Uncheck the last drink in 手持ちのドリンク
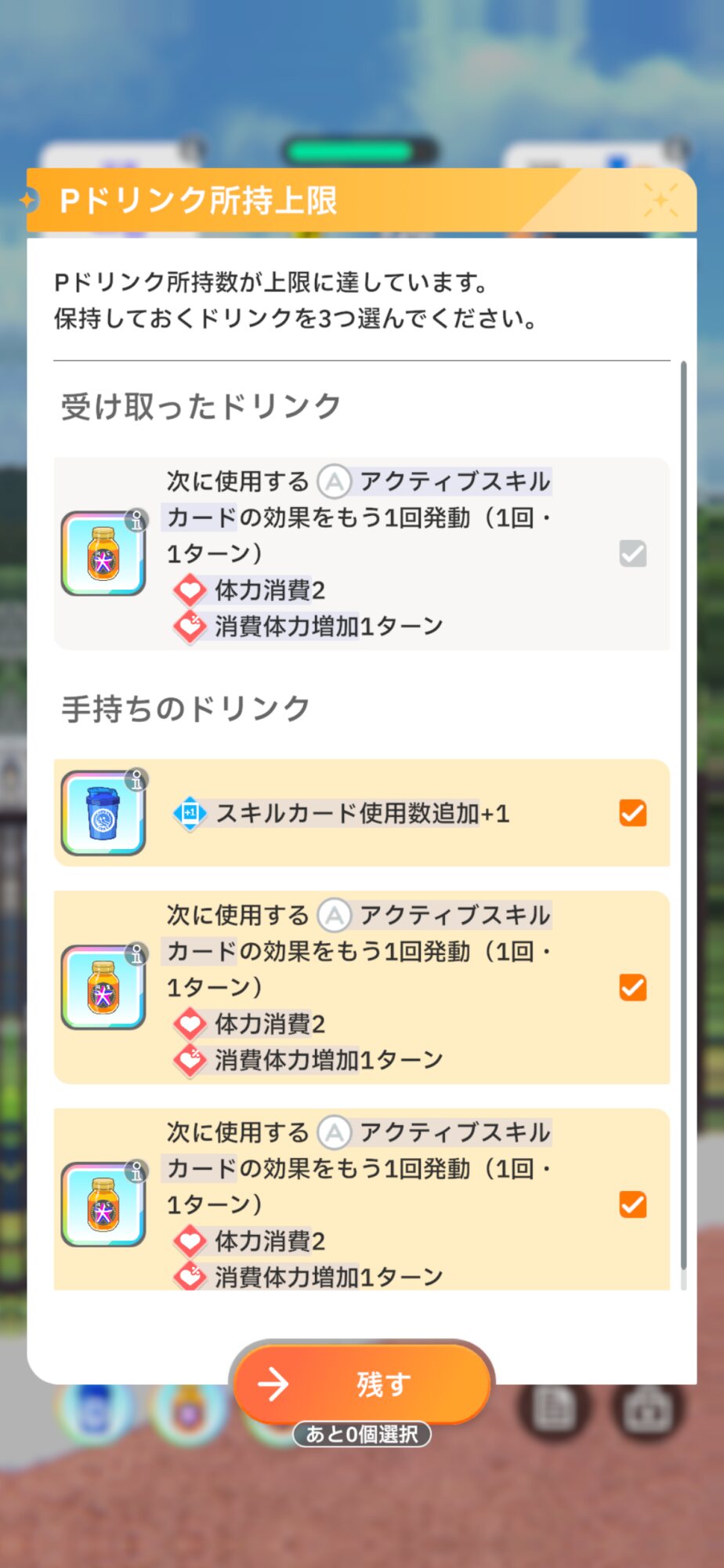This screenshot has height=1568, width=724. coord(632,1204)
